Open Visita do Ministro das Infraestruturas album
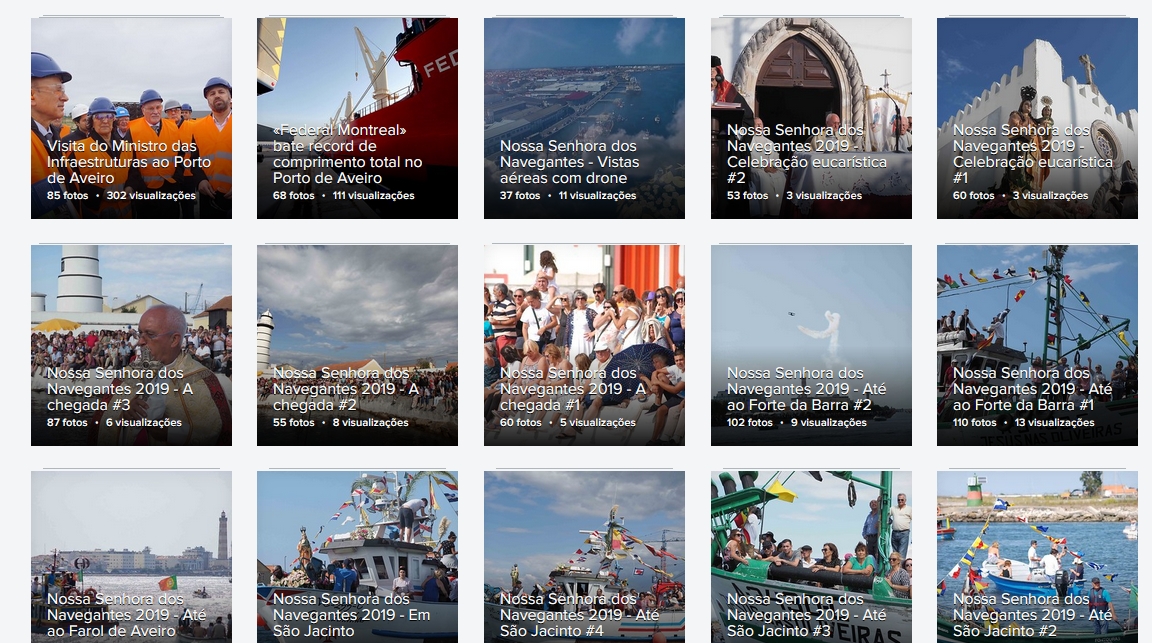 click(x=131, y=118)
